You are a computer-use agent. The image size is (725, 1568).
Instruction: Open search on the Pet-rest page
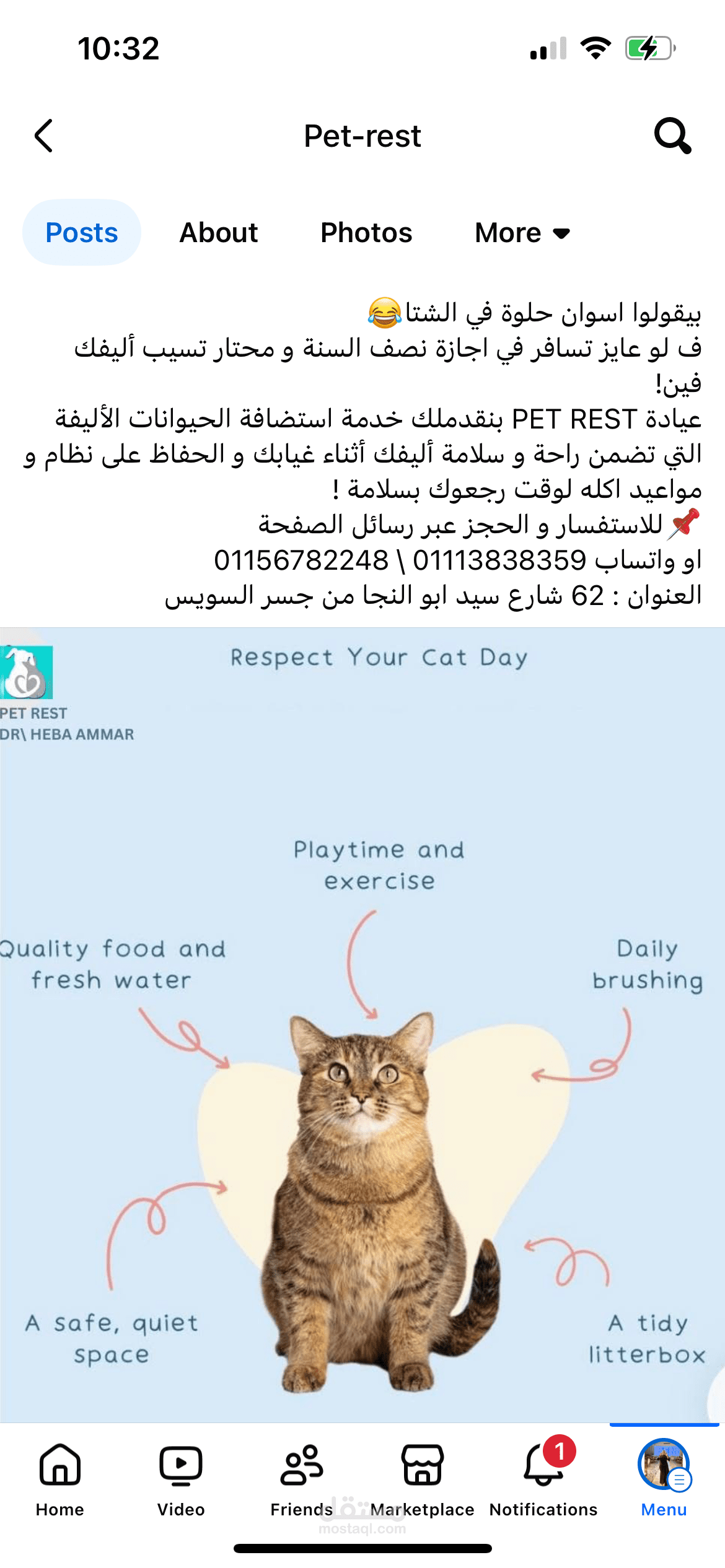click(672, 136)
